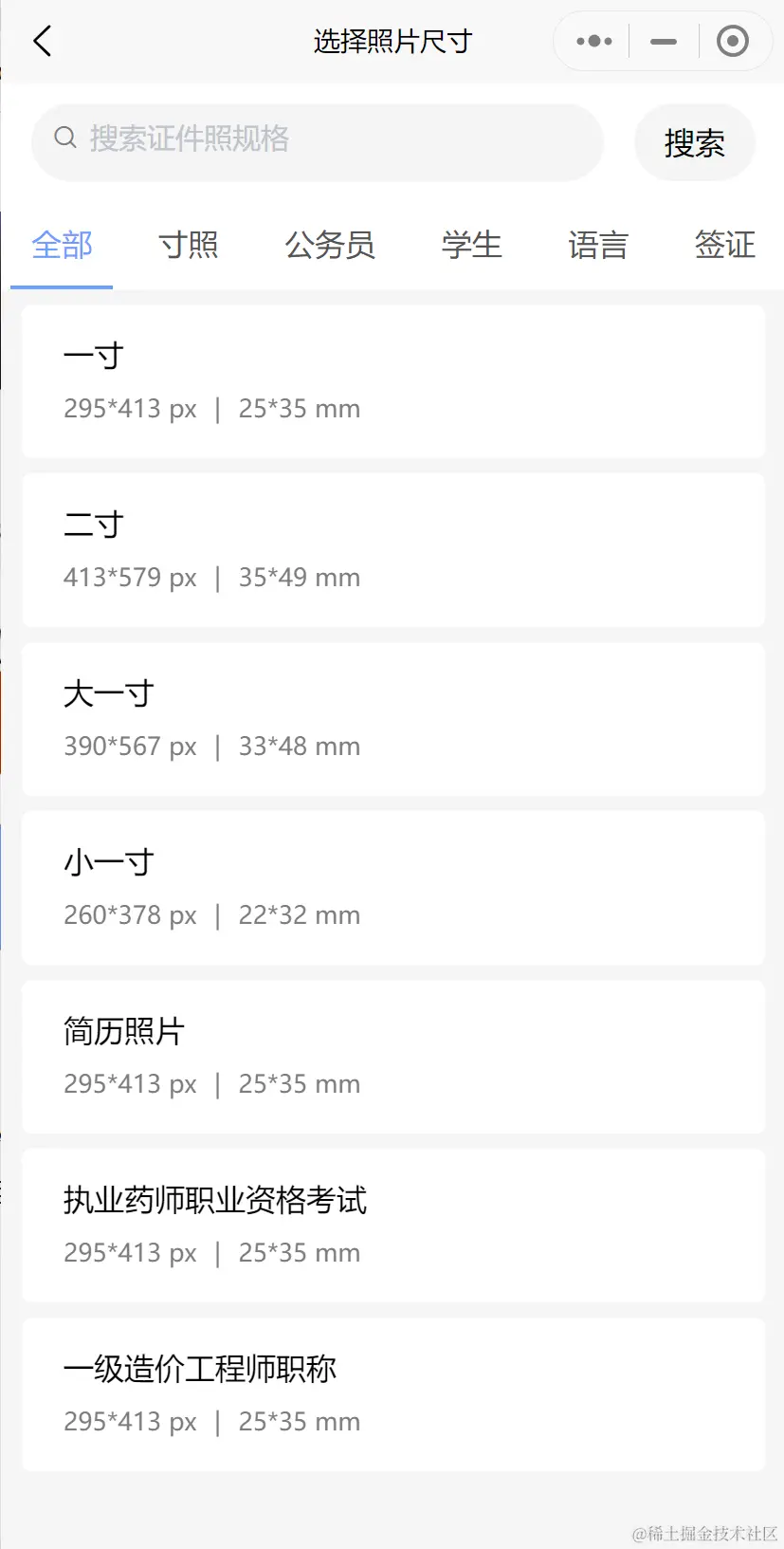The image size is (784, 1549).
Task: Open the 签证 category tab
Action: [x=724, y=245]
